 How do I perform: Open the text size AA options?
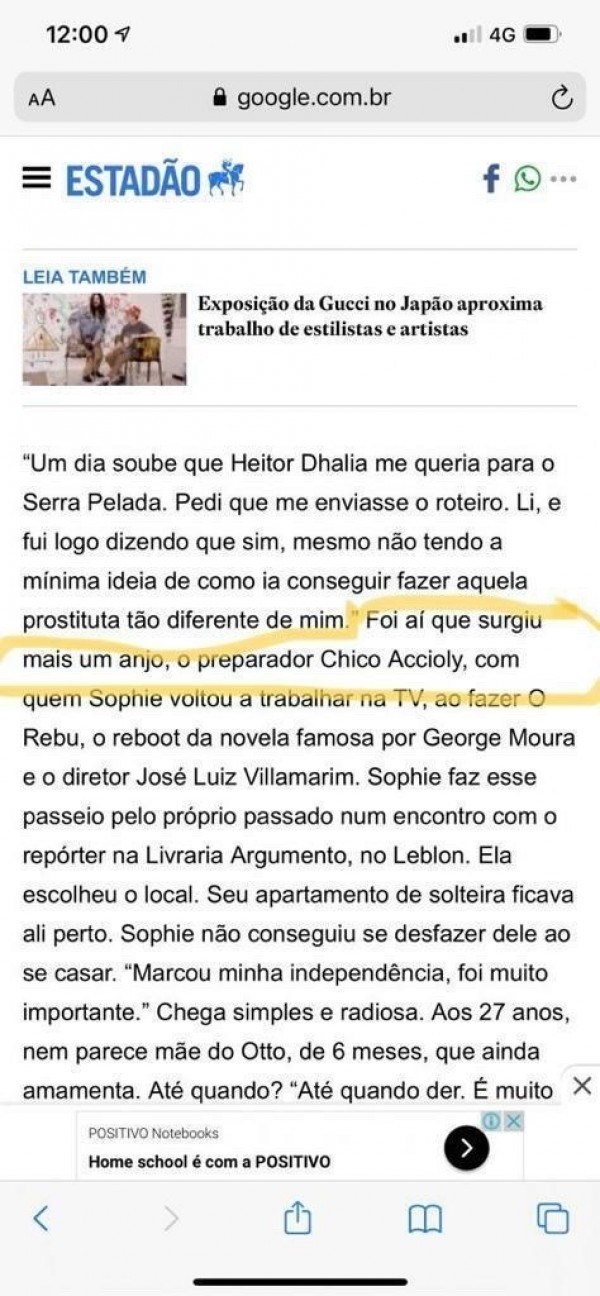[42, 98]
